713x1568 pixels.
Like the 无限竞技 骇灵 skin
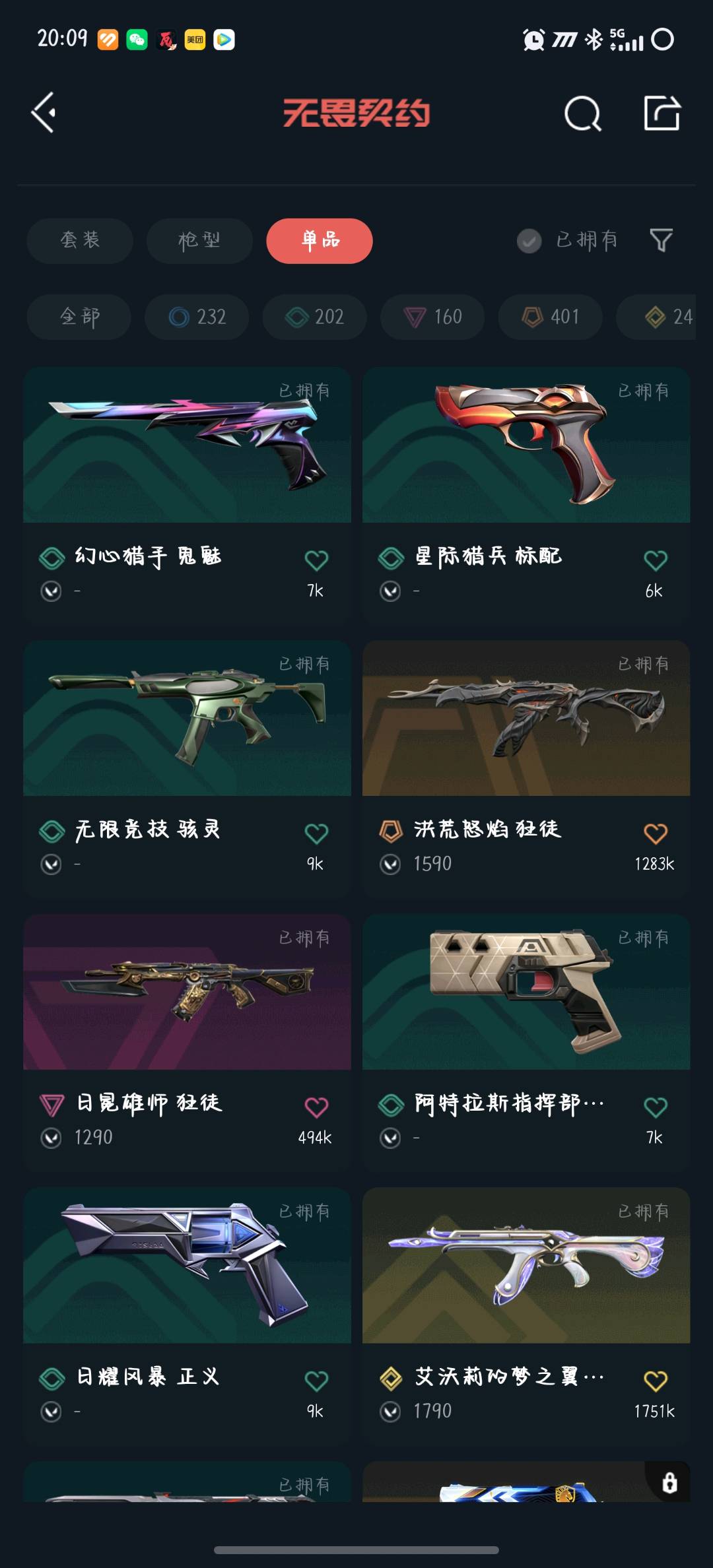(316, 833)
